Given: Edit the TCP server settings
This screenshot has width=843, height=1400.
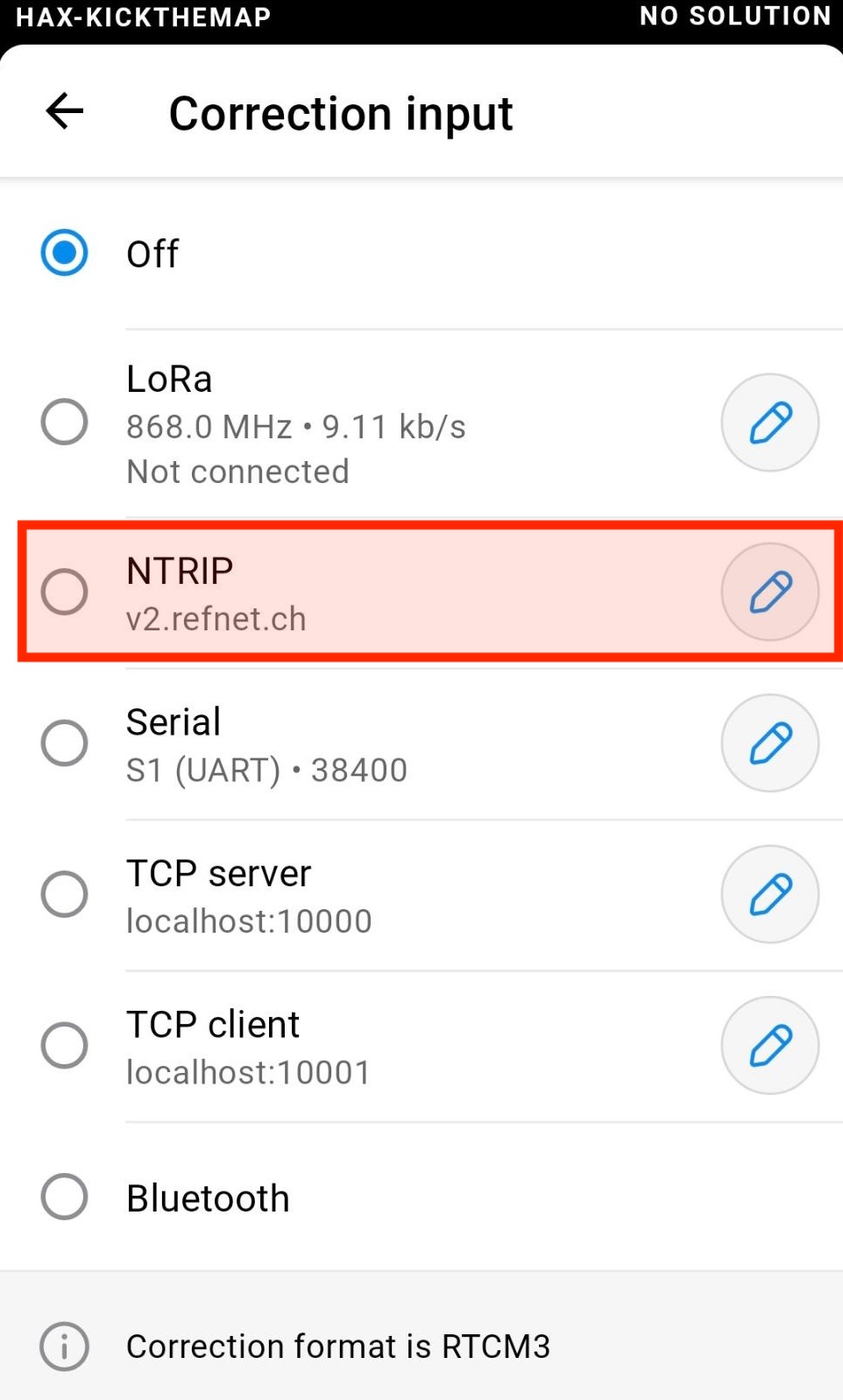Looking at the screenshot, I should click(x=769, y=893).
